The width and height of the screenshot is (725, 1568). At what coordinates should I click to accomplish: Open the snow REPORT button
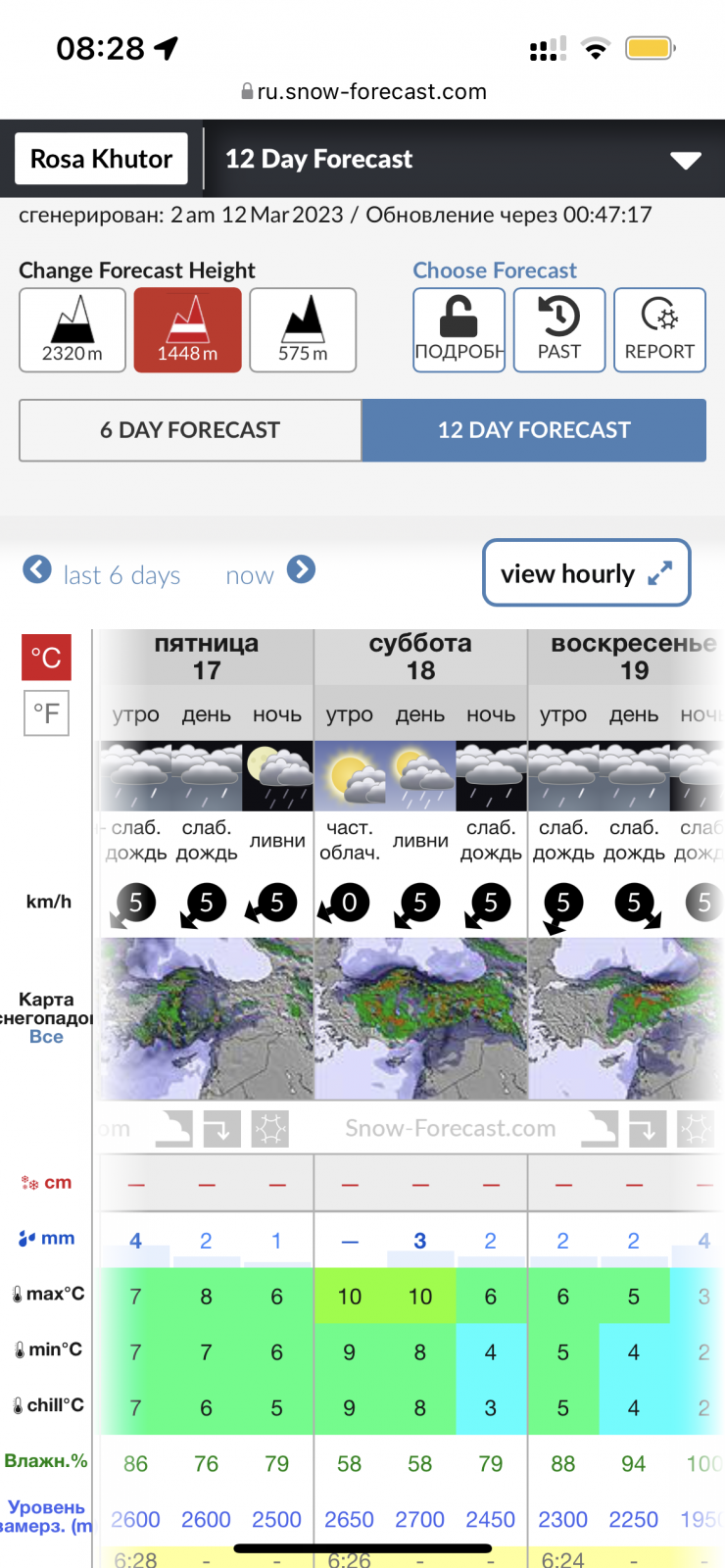(660, 330)
